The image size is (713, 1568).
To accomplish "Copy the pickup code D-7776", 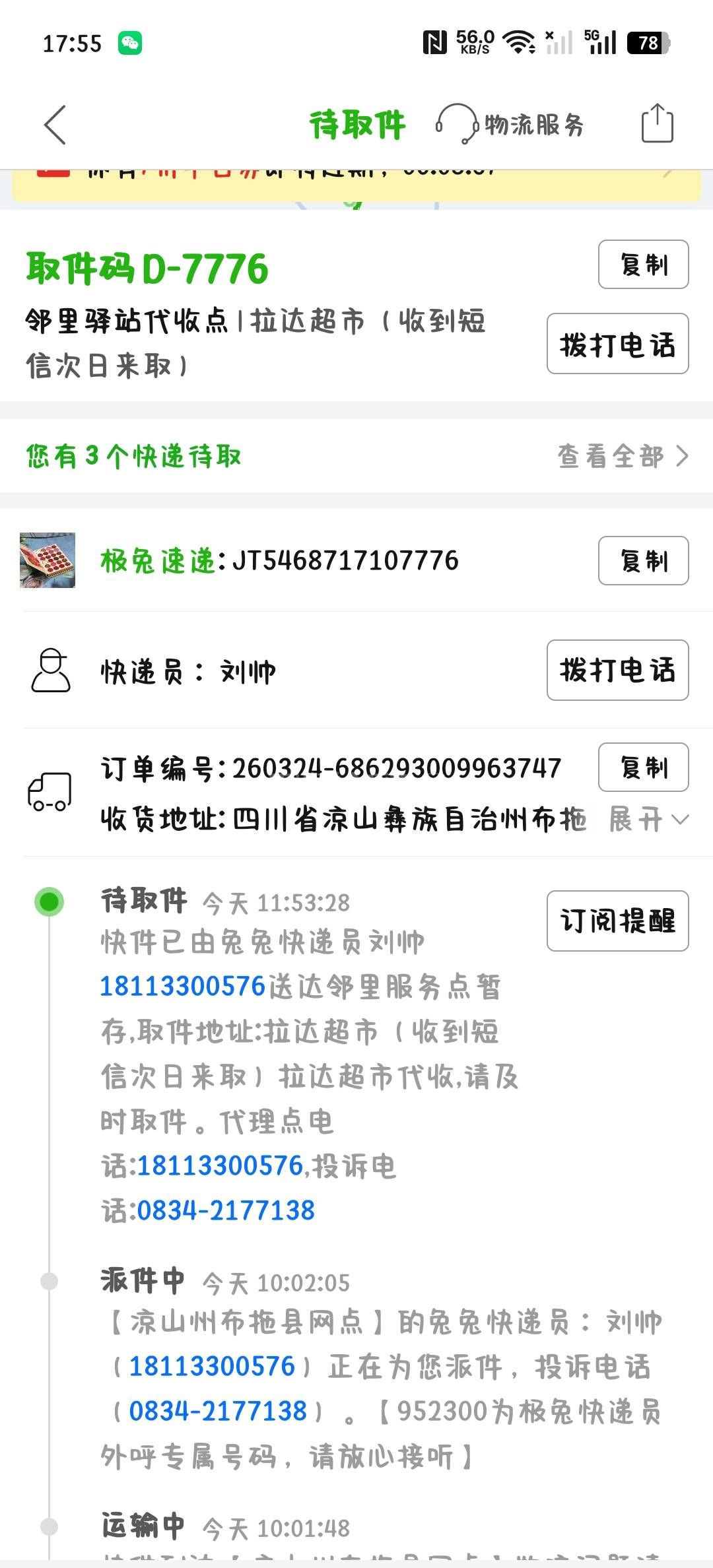I will pyautogui.click(x=643, y=265).
